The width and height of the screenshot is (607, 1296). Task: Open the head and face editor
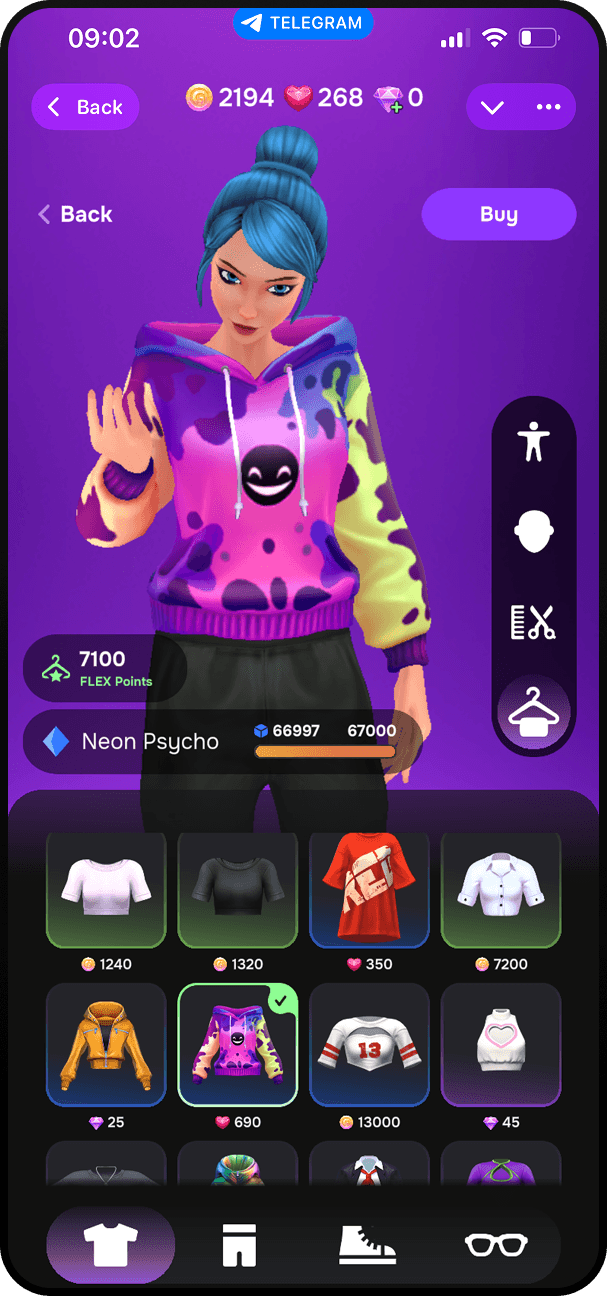pyautogui.click(x=534, y=532)
